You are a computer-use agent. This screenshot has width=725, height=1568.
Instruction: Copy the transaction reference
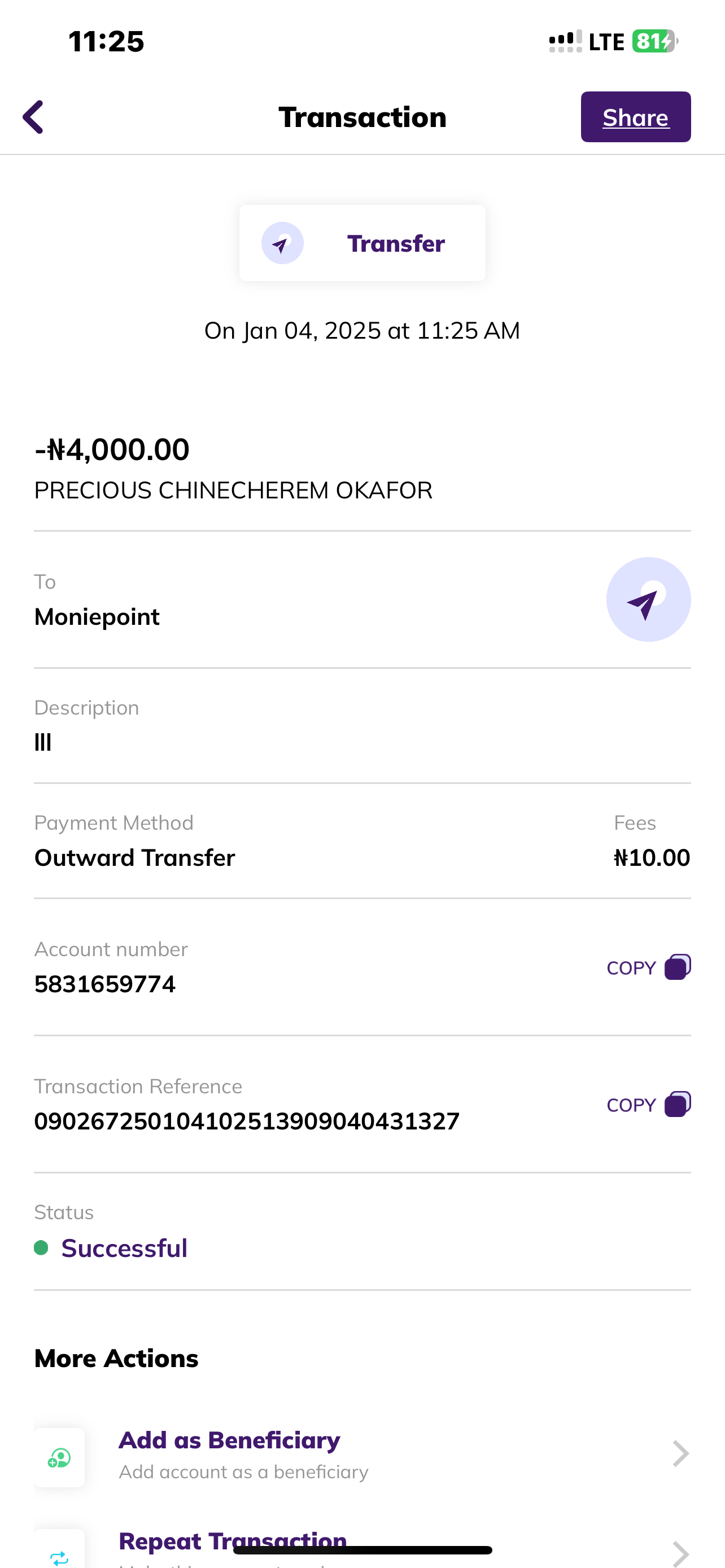648,1104
